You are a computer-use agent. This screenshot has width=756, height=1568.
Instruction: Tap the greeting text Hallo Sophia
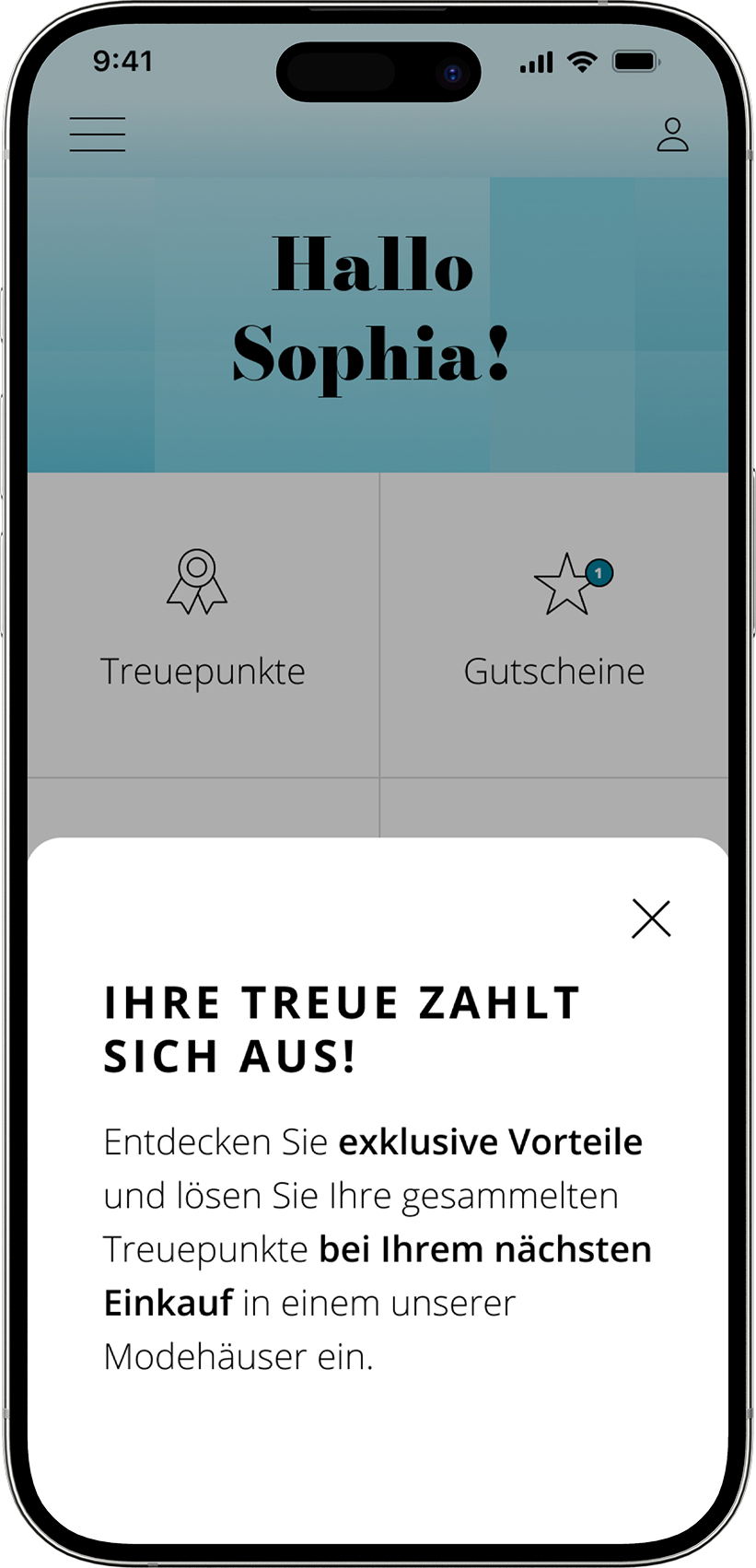[x=378, y=309]
